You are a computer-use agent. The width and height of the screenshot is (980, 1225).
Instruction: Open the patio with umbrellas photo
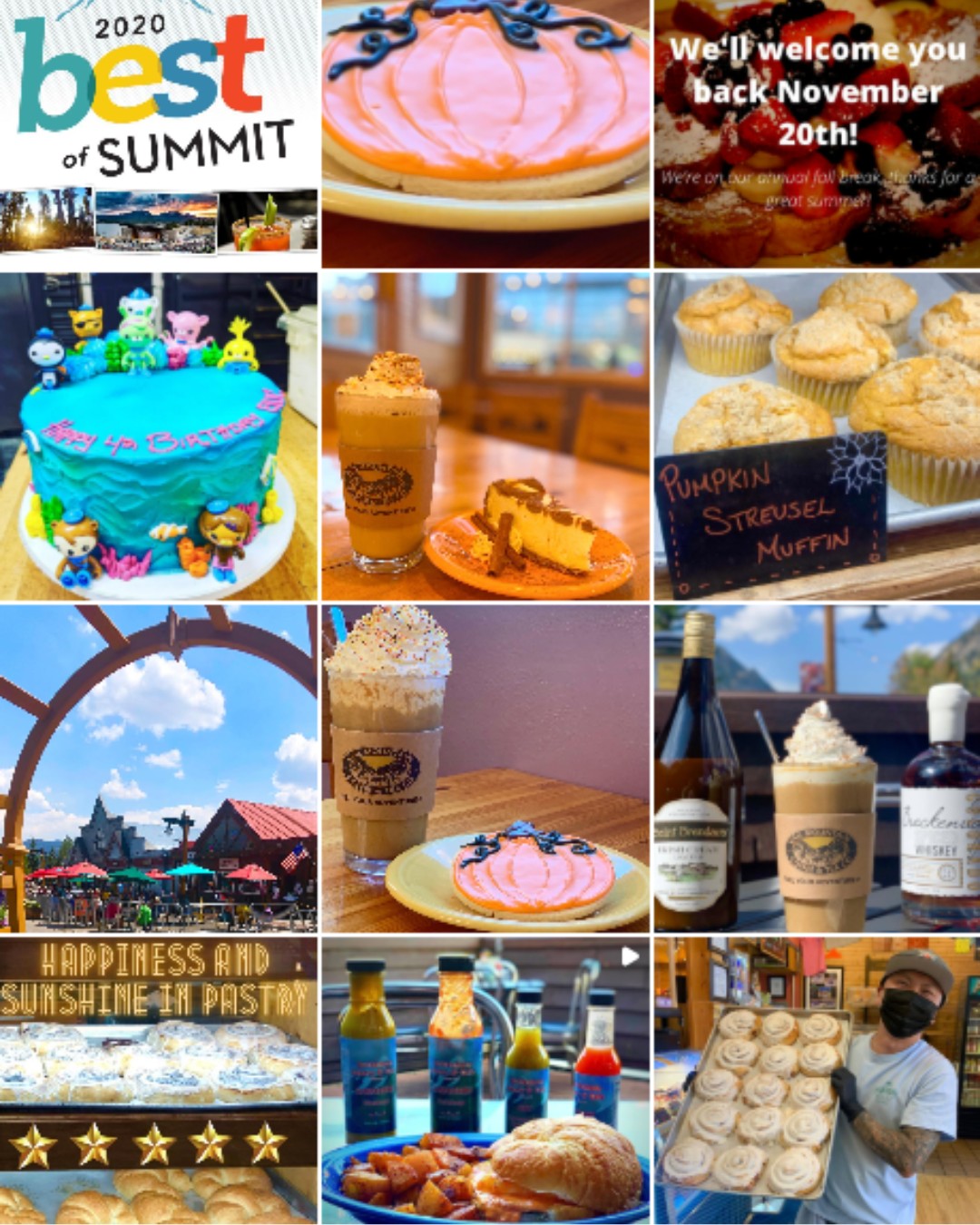[159, 768]
